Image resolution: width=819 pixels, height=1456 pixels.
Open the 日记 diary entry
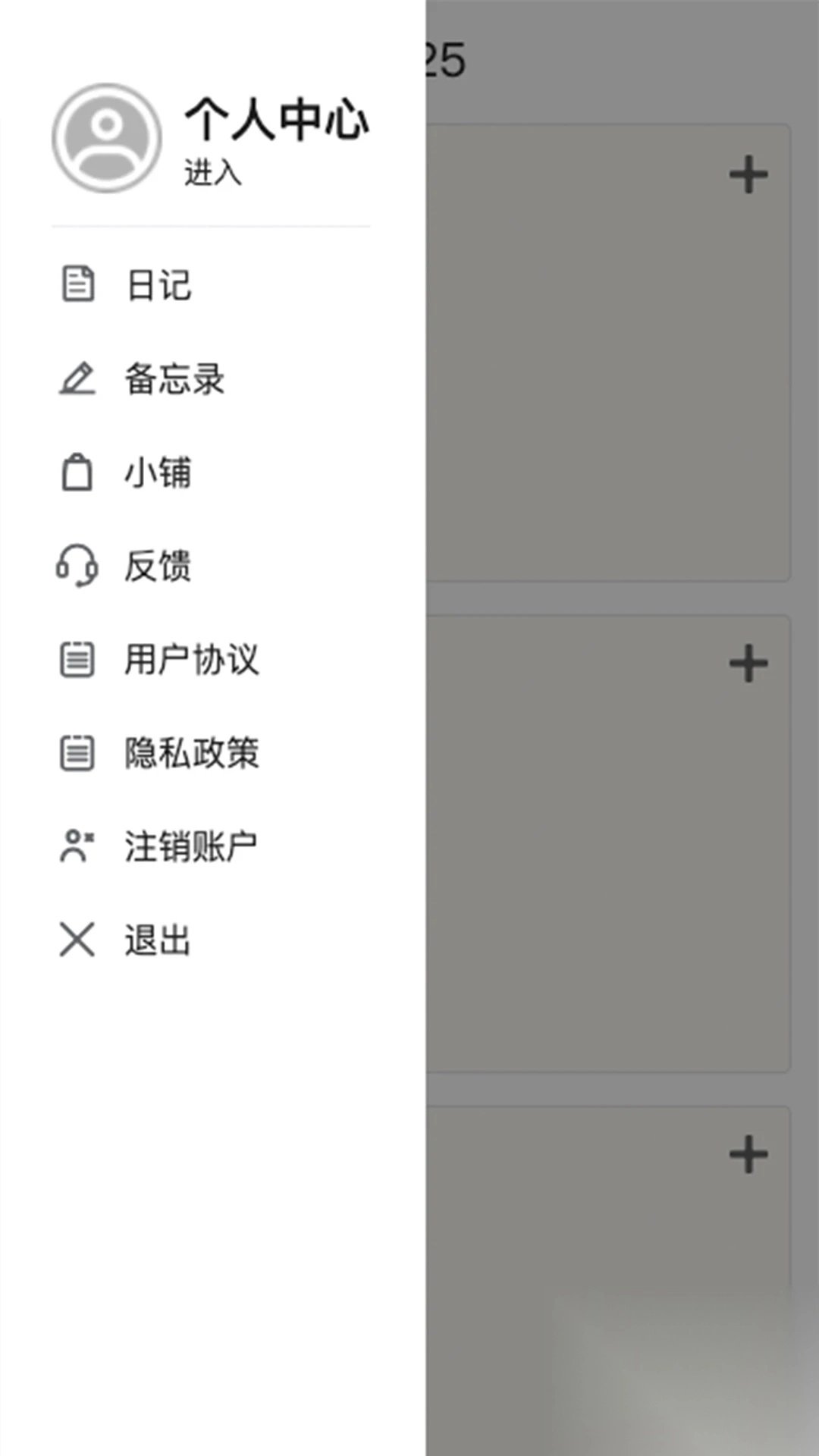point(158,284)
